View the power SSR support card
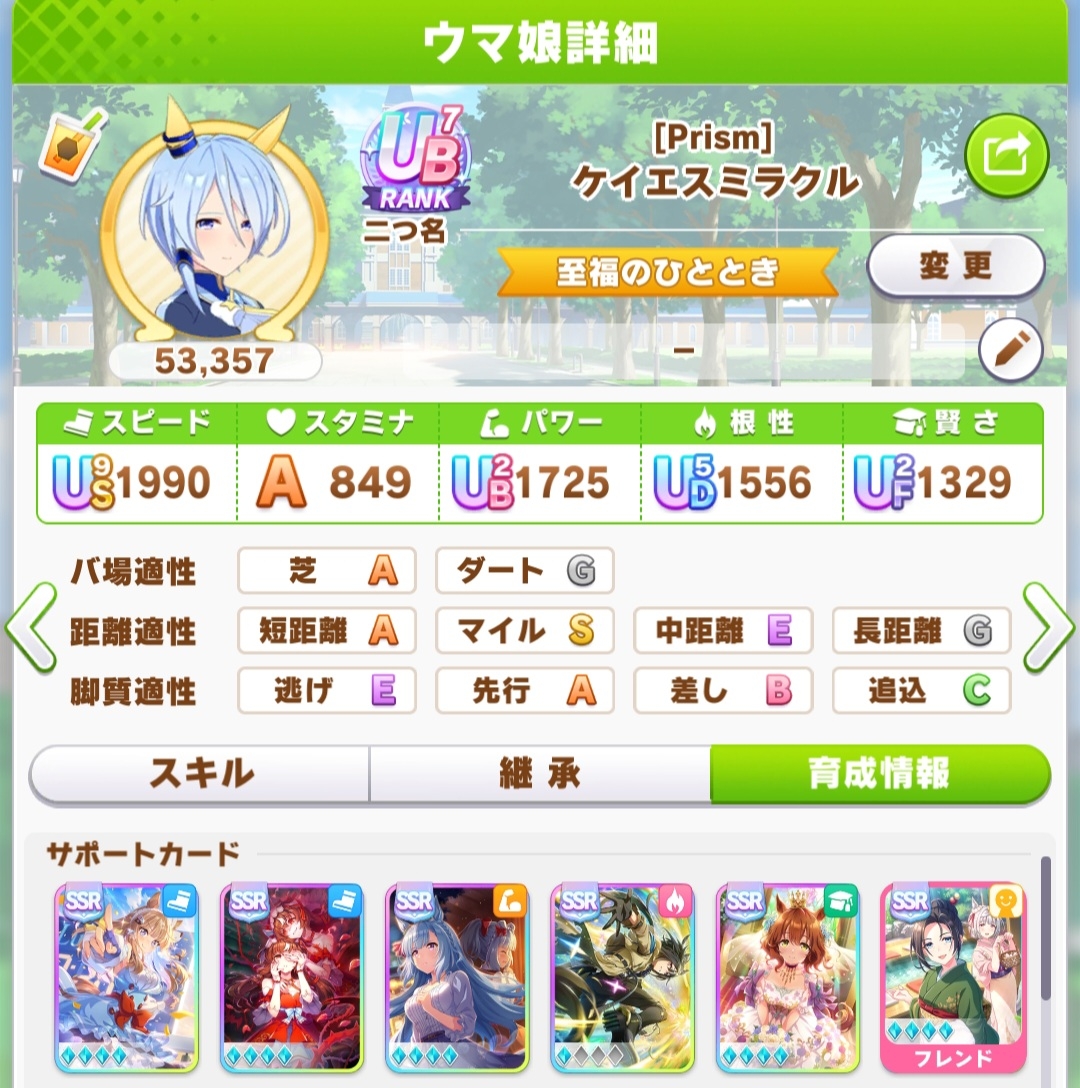This screenshot has height=1088, width=1080. pos(457,976)
